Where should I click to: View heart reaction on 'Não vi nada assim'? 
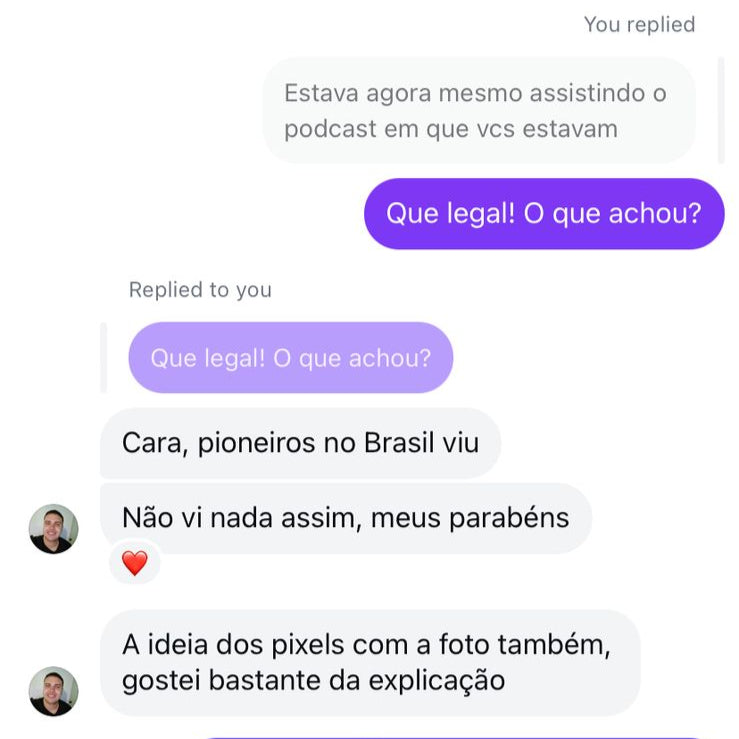(134, 563)
